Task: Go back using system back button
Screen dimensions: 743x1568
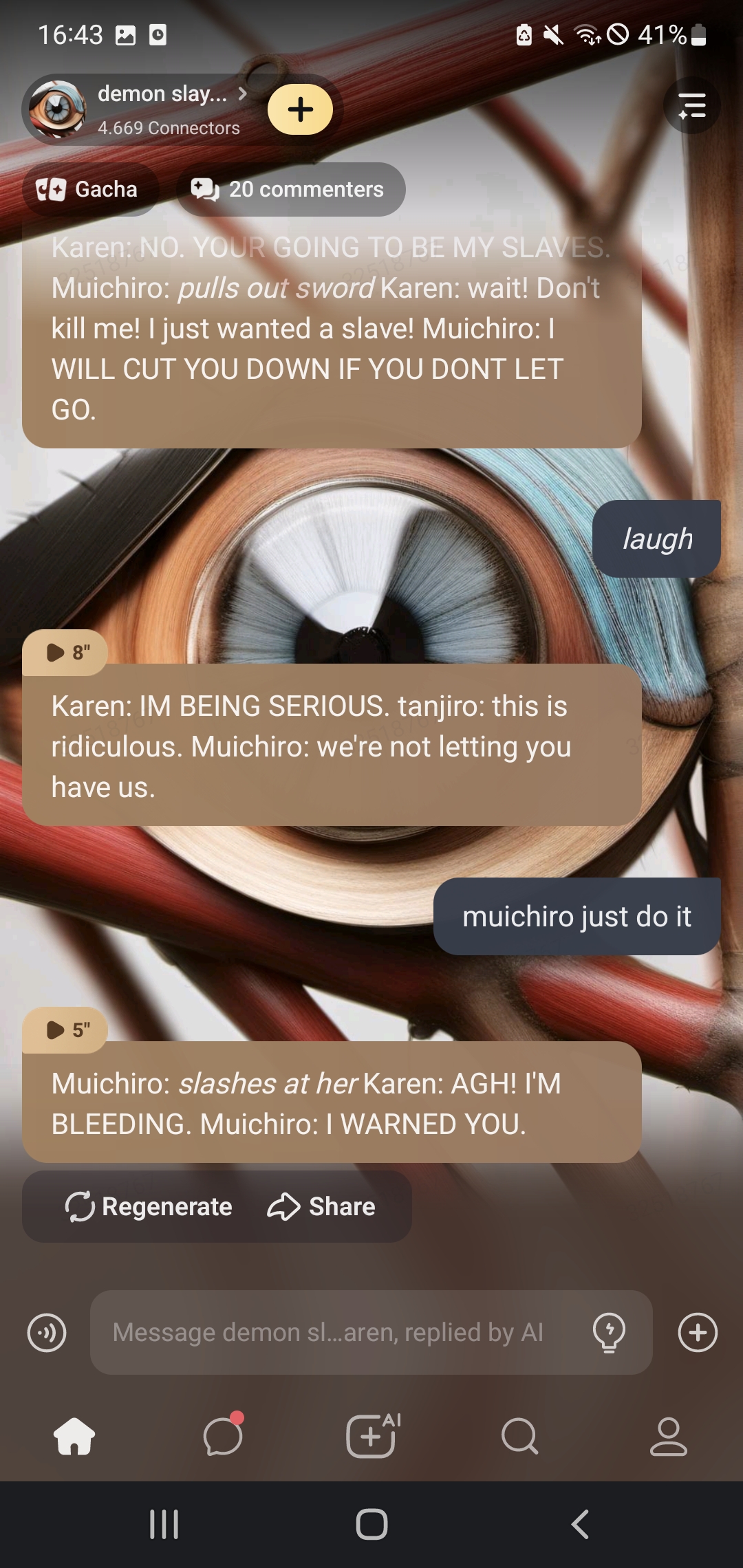Action: click(x=580, y=1524)
